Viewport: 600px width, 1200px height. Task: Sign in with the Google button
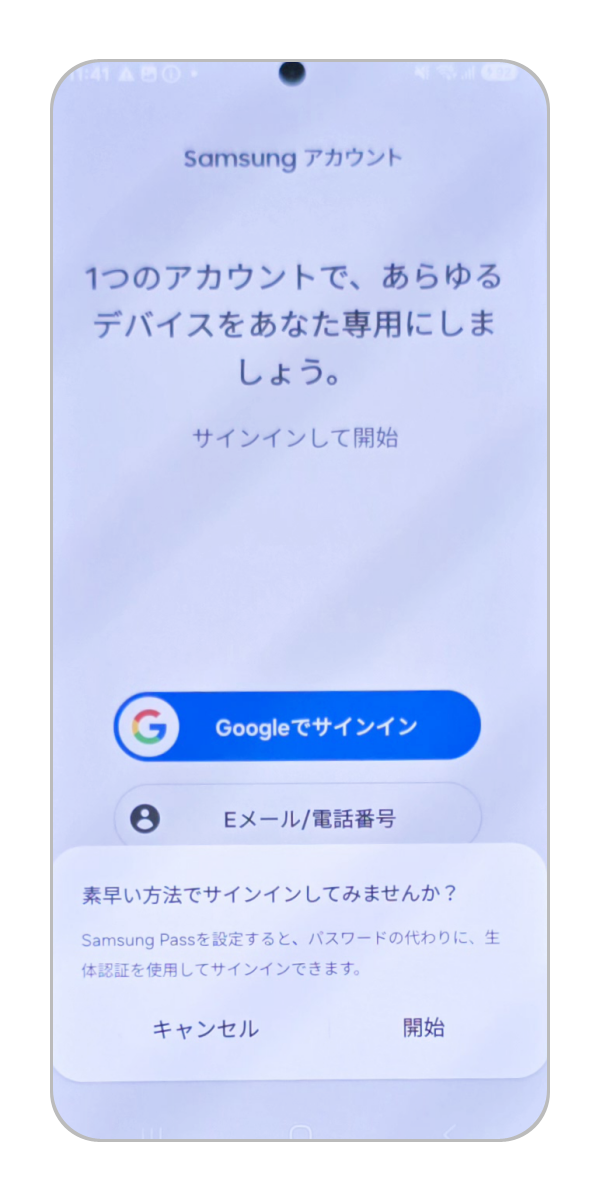[297, 726]
